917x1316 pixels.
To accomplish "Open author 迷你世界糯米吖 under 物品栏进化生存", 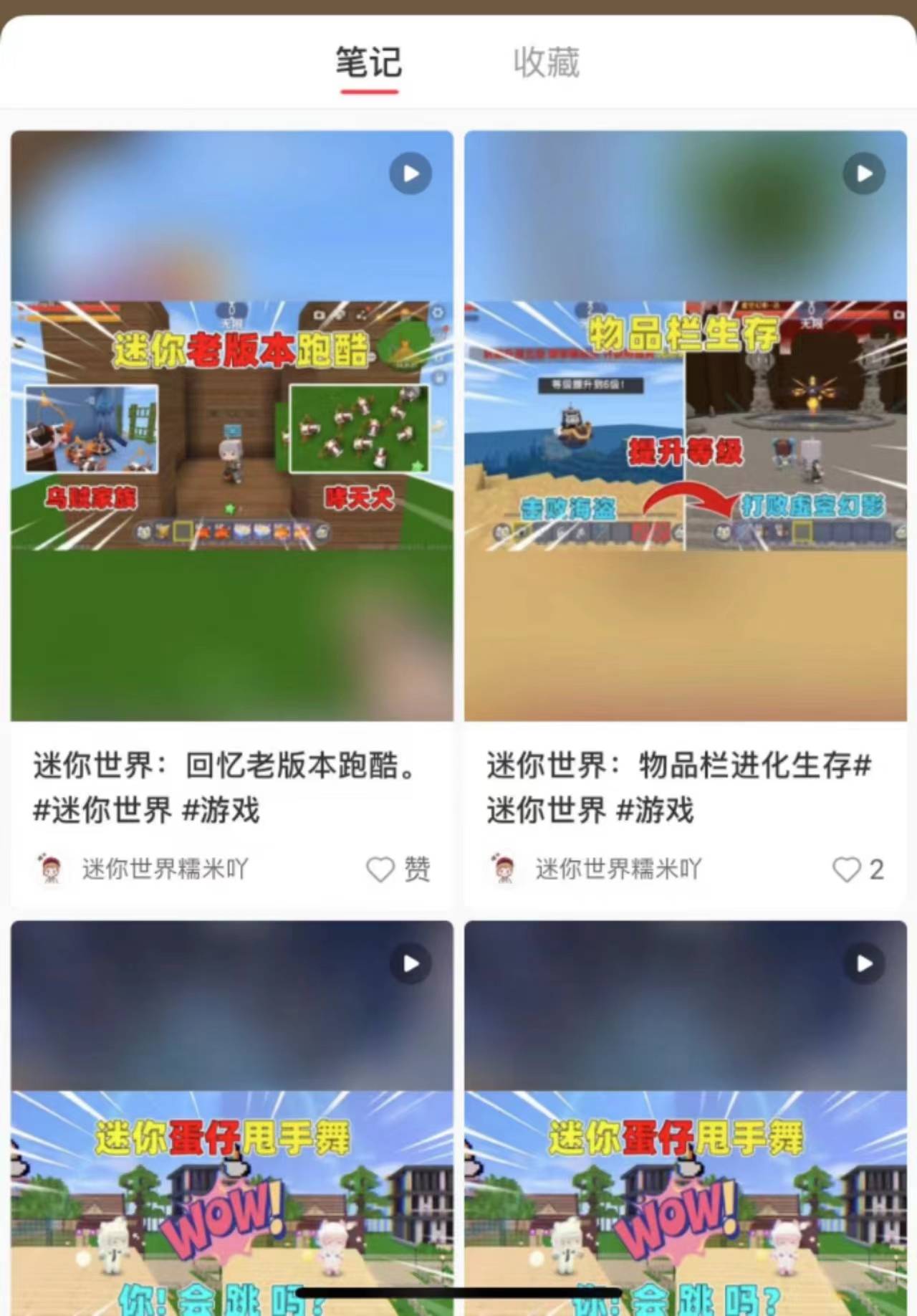I will [618, 869].
